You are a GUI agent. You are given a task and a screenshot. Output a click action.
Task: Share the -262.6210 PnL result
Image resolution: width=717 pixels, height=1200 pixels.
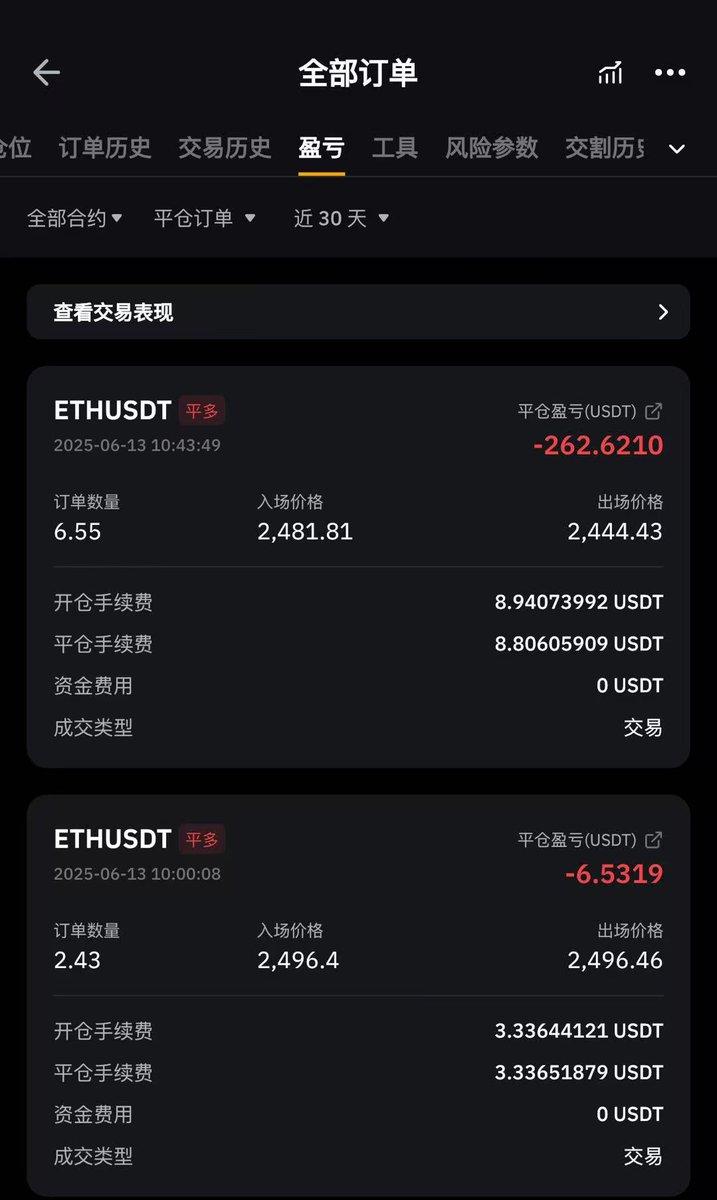pos(654,411)
